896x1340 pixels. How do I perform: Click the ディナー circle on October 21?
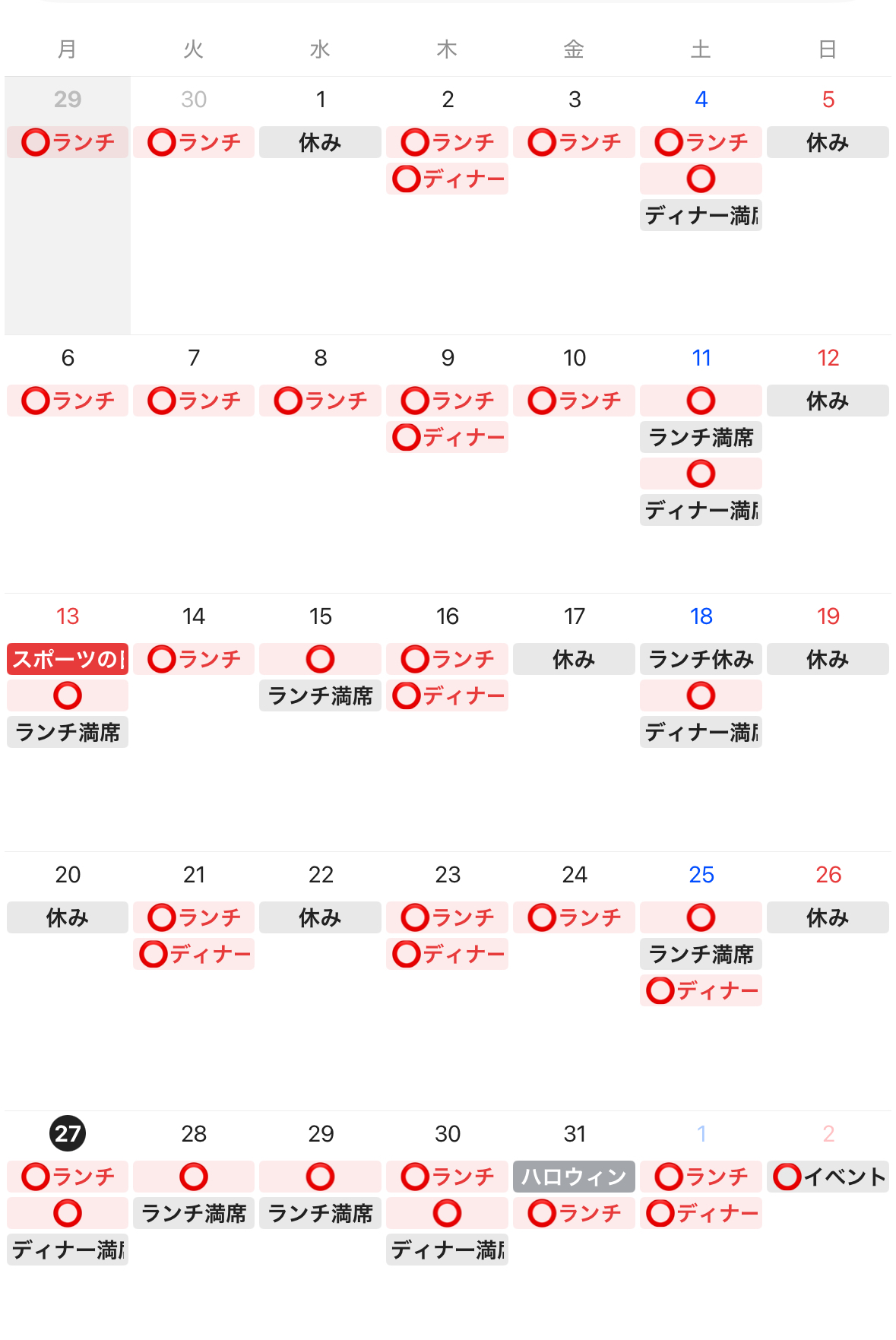[x=152, y=955]
